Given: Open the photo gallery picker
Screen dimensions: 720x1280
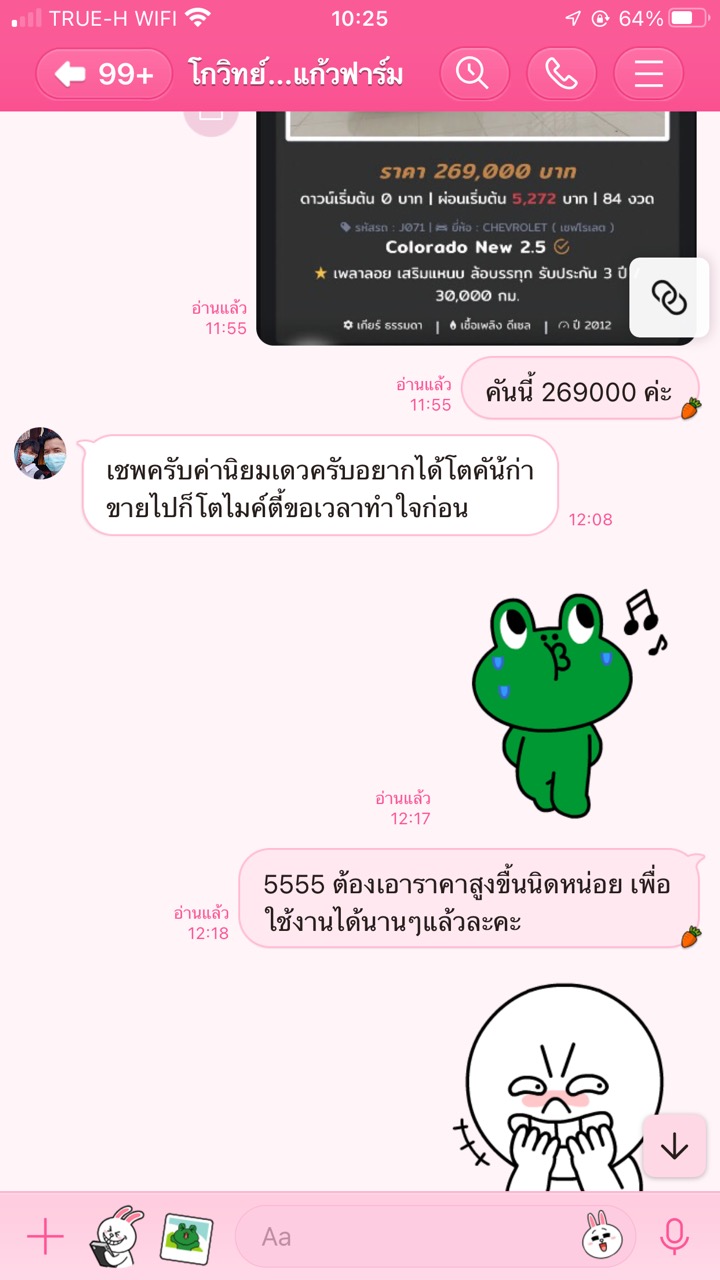Looking at the screenshot, I should pyautogui.click(x=186, y=1238).
